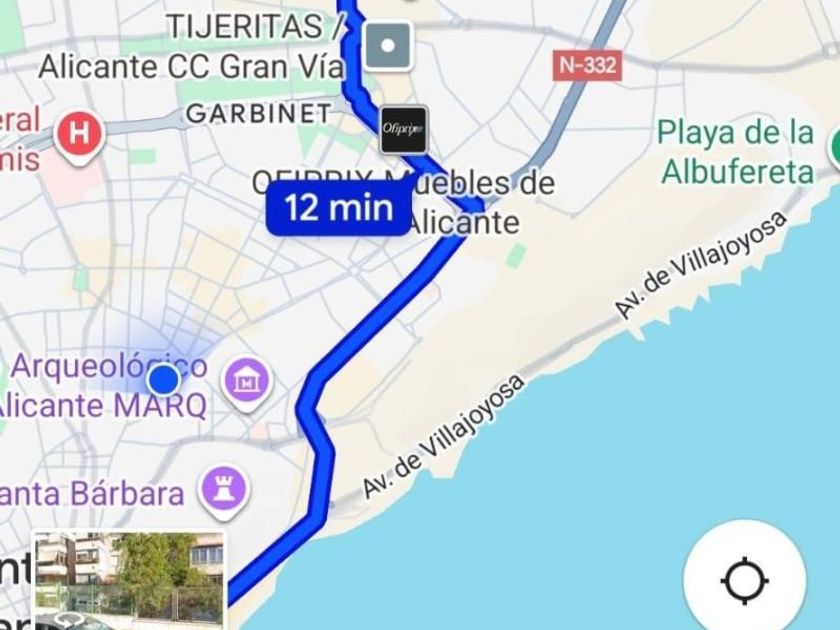Screen dimensions: 840x630
Task: Open the Street View photo thumbnail
Action: tap(129, 580)
